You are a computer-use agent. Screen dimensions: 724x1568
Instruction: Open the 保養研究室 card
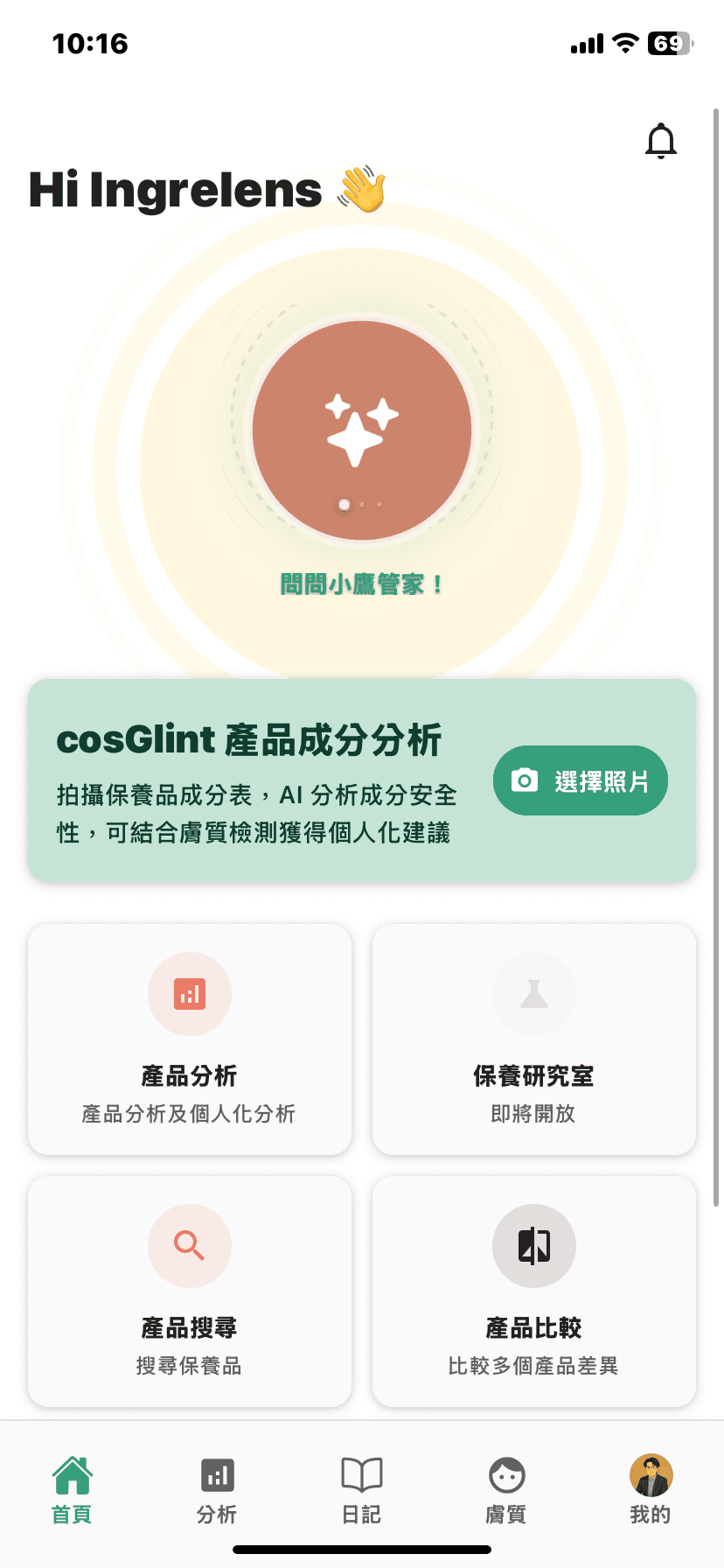[534, 1039]
